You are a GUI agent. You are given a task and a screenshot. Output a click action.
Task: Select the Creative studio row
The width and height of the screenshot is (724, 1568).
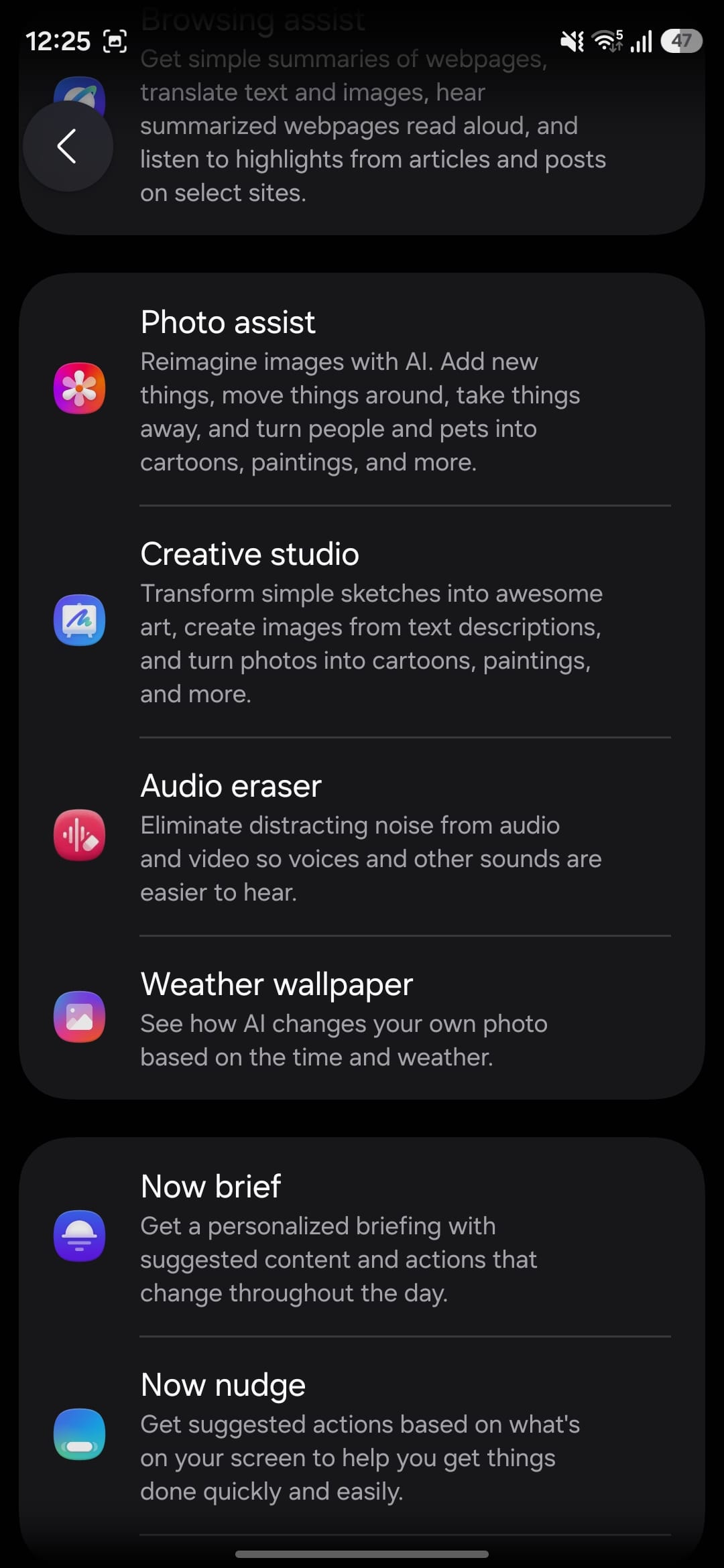click(x=362, y=621)
